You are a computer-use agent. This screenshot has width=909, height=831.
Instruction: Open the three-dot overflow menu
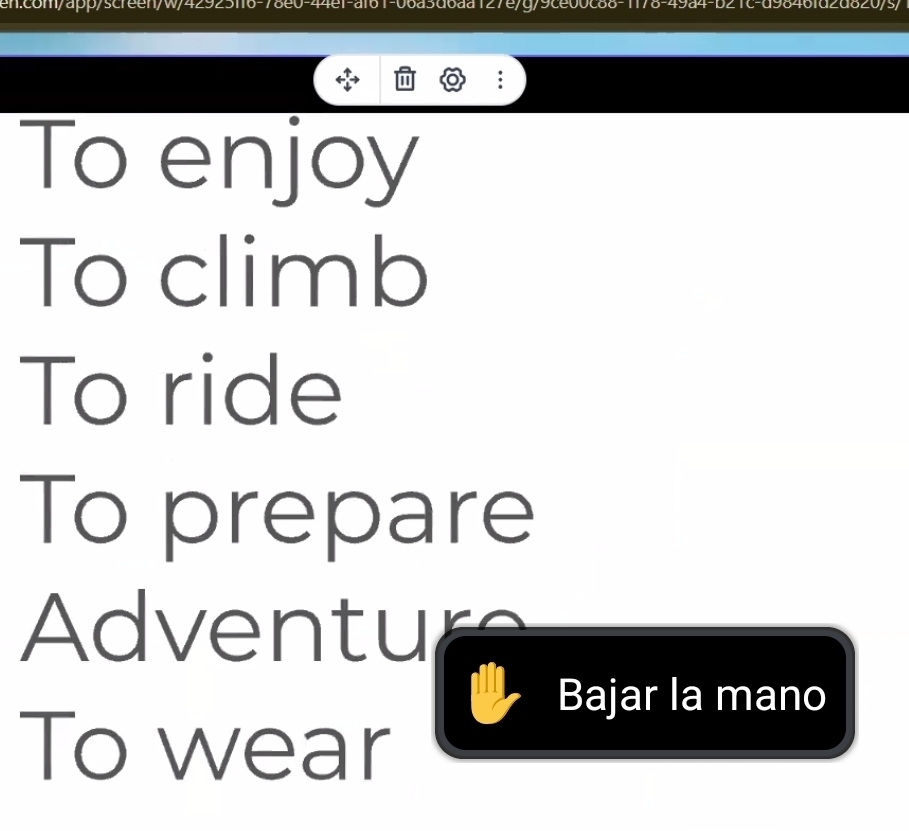[x=500, y=80]
